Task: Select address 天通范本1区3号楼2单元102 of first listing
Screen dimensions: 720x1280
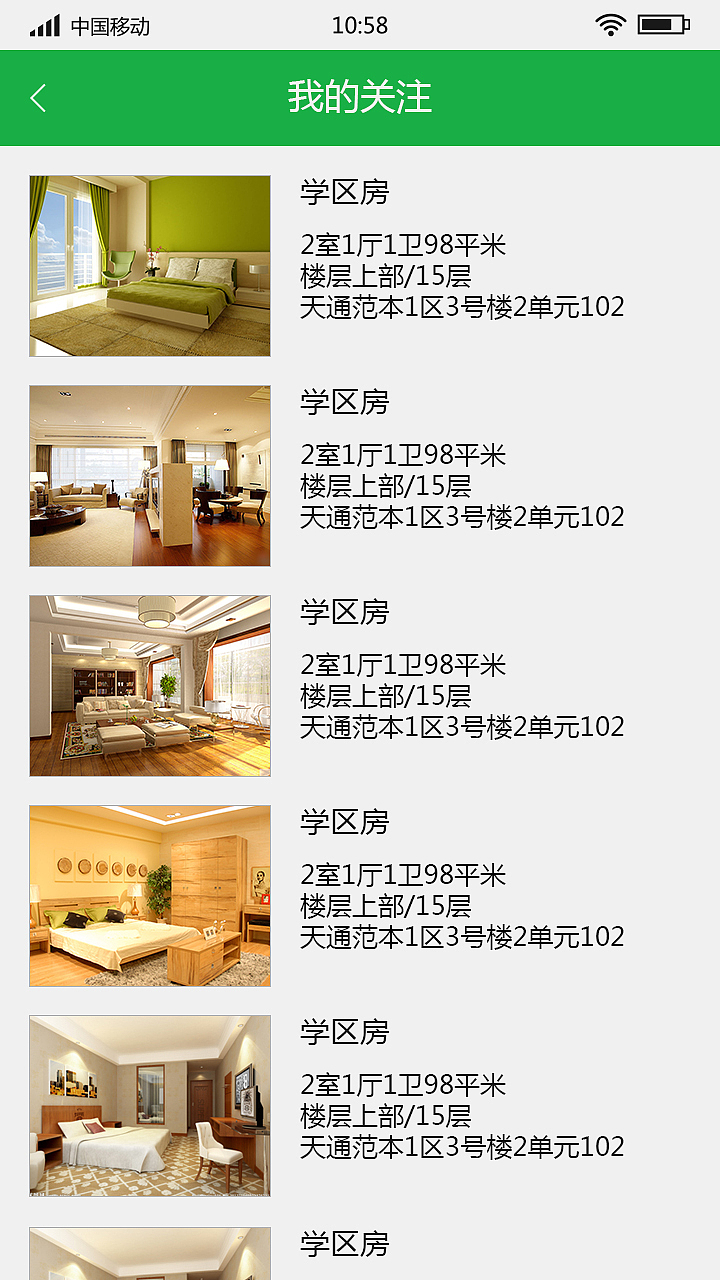Action: pyautogui.click(x=462, y=307)
